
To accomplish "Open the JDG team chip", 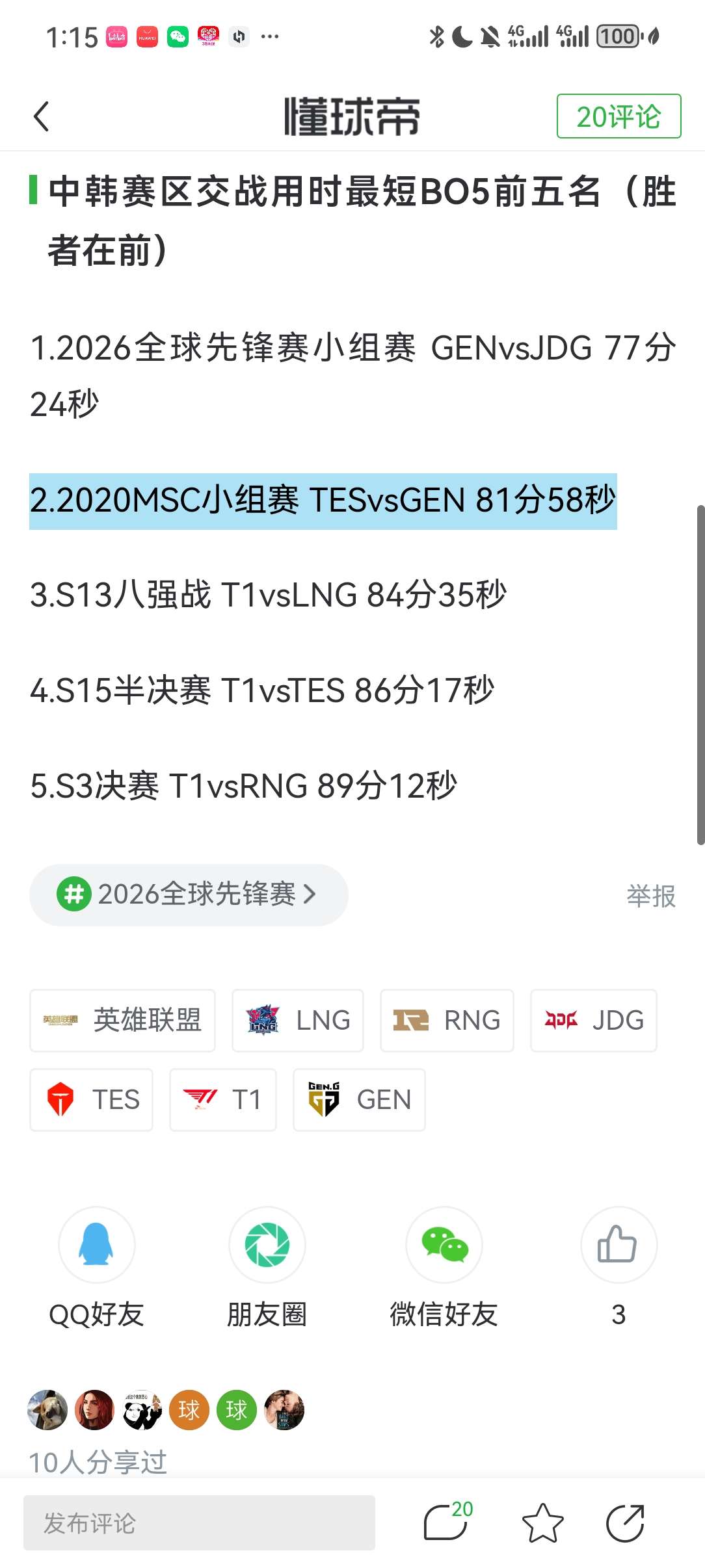I will pos(594,1020).
